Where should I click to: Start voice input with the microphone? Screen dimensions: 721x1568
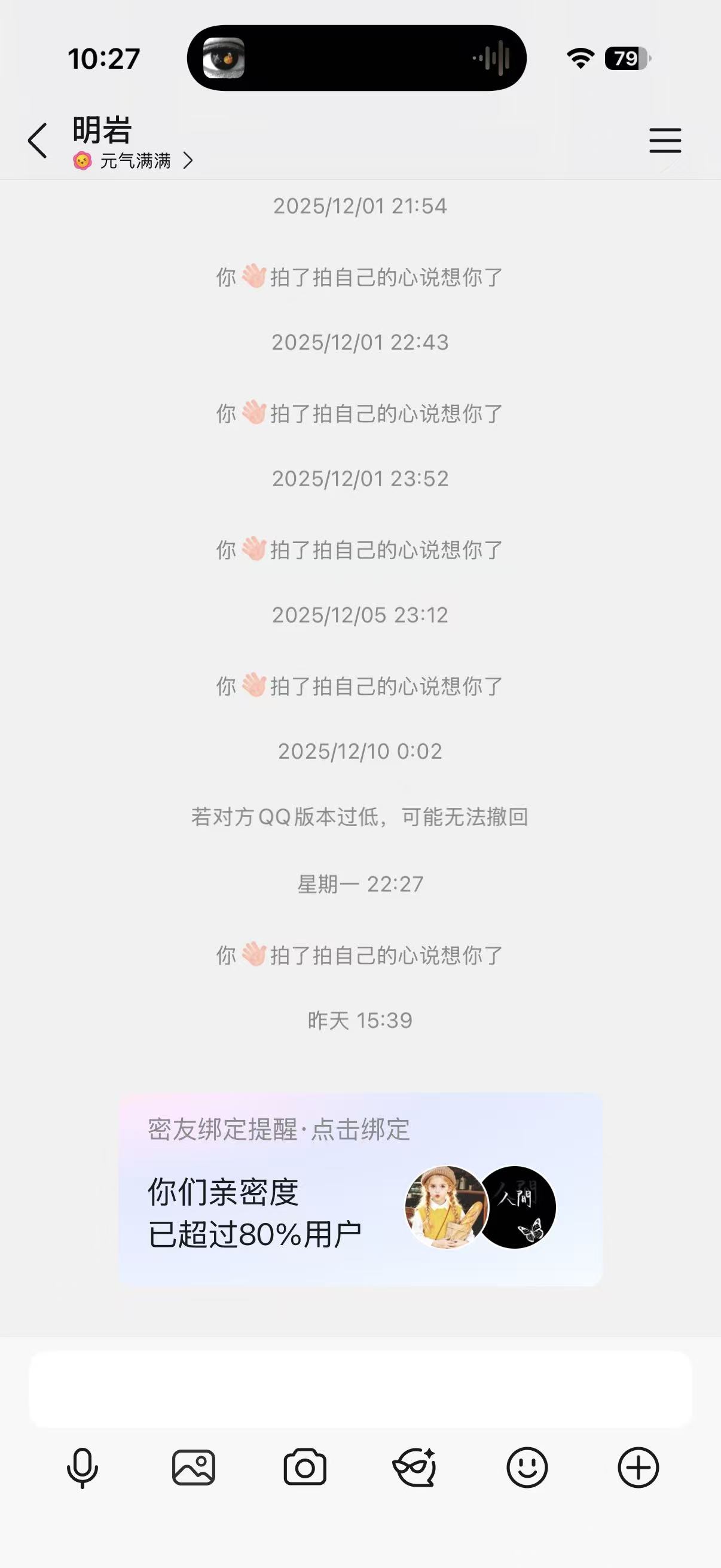[x=82, y=1468]
